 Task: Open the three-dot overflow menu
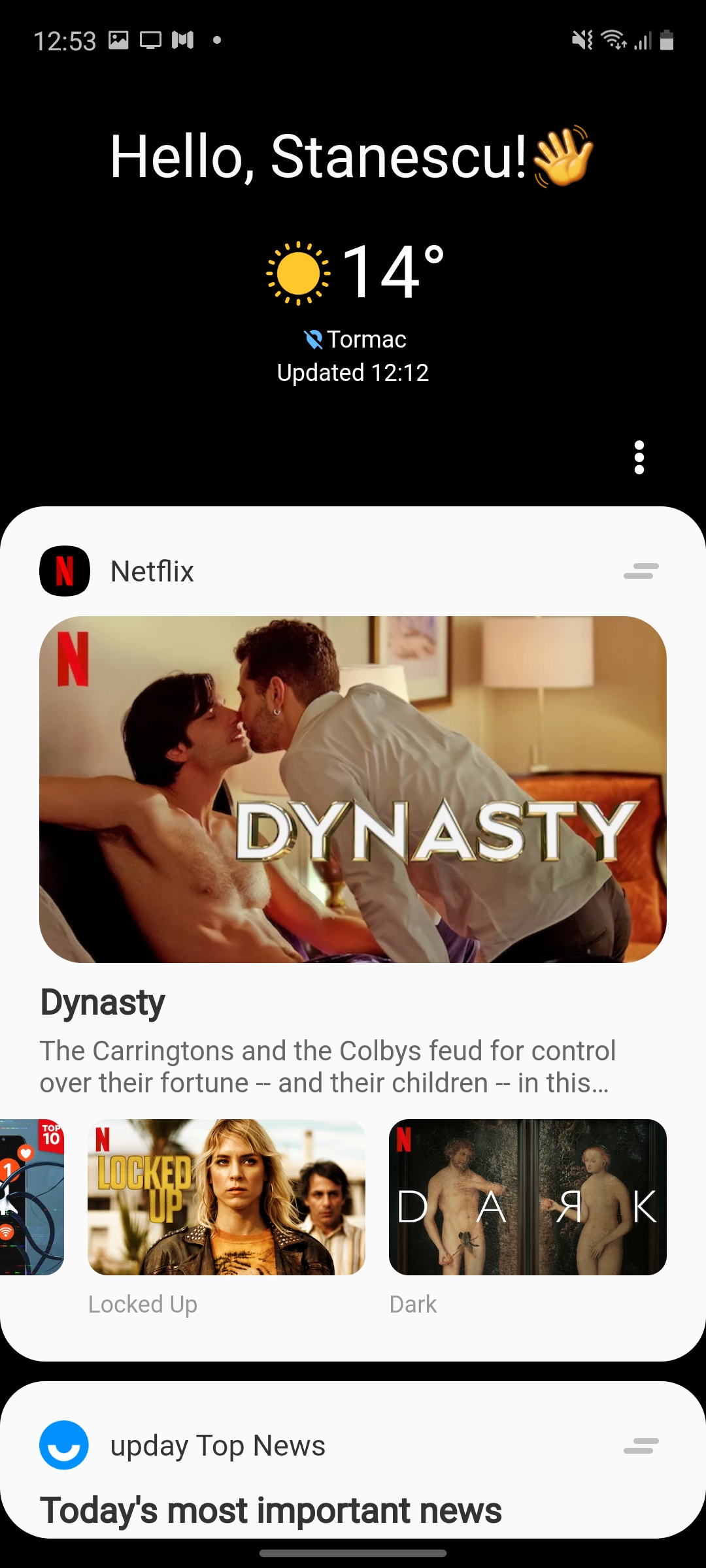click(x=639, y=457)
